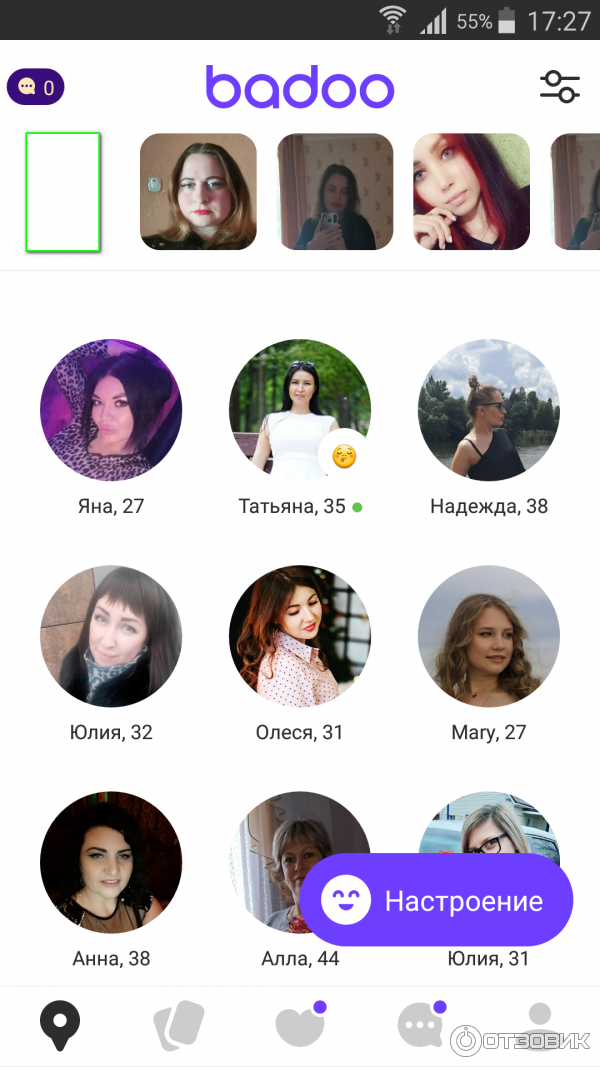Screen dimensions: 600x1067
Task: Open Надежда, 38 profile
Action: (x=488, y=410)
